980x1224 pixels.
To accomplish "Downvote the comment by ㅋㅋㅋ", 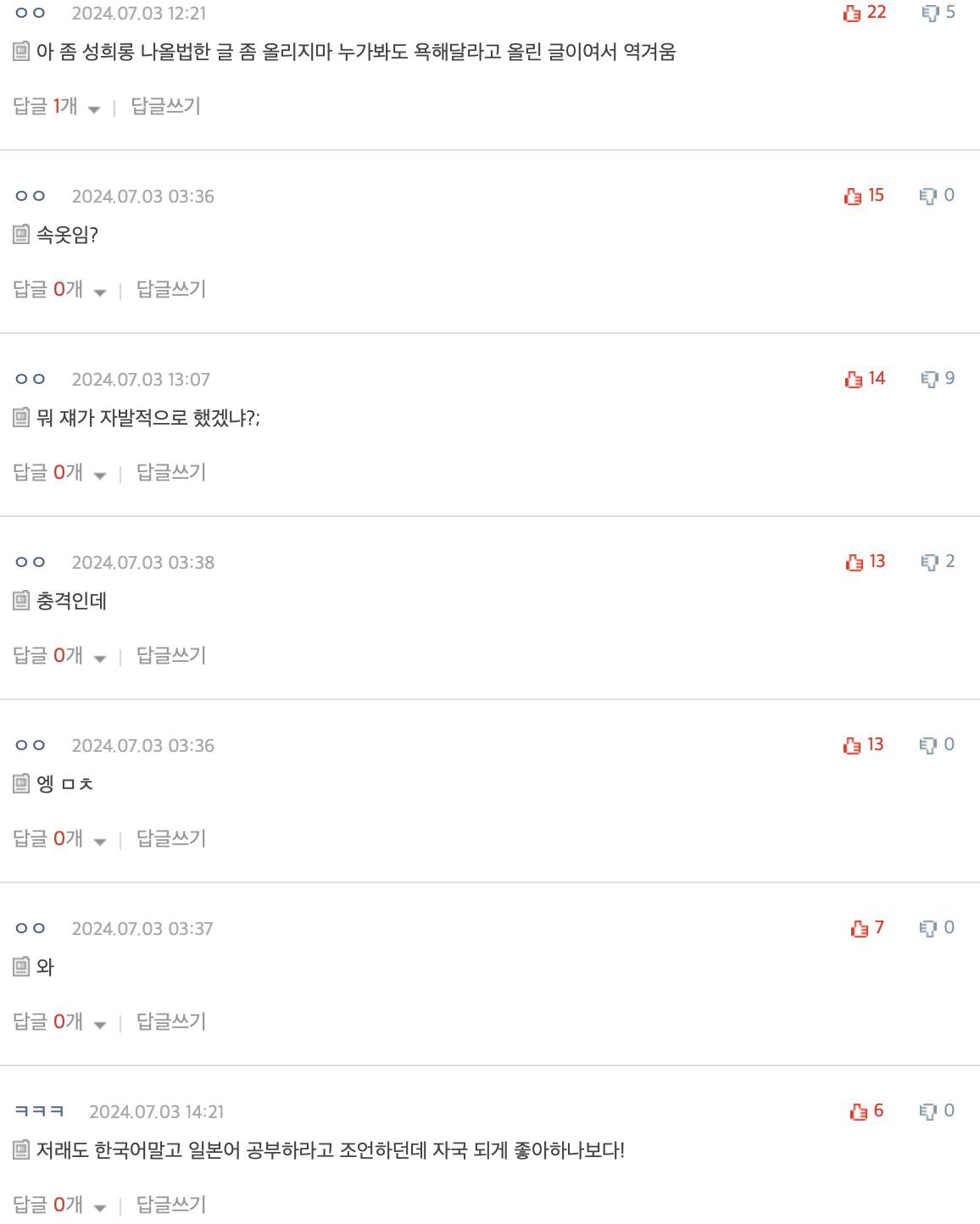I will tap(928, 1111).
